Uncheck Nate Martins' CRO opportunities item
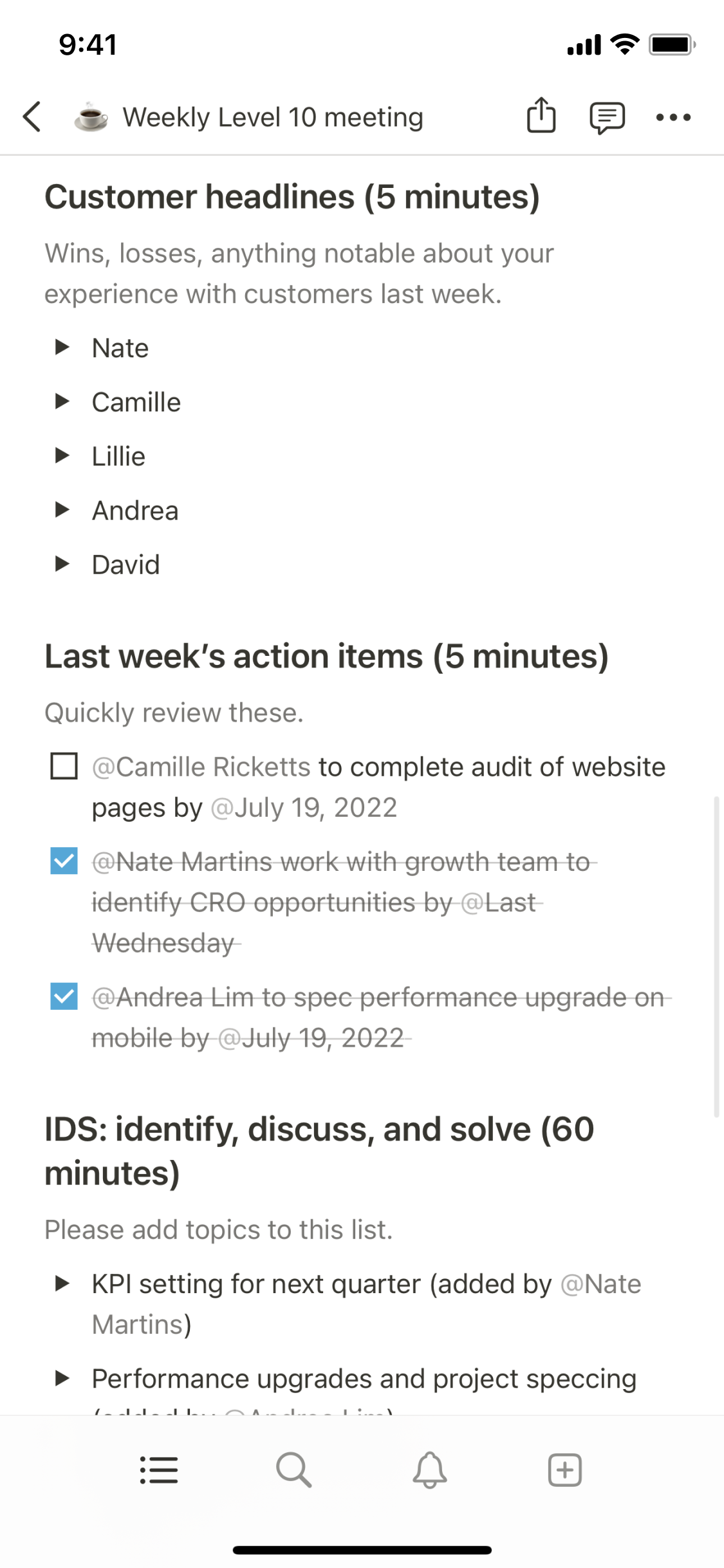This screenshot has height=1568, width=724. 64,861
